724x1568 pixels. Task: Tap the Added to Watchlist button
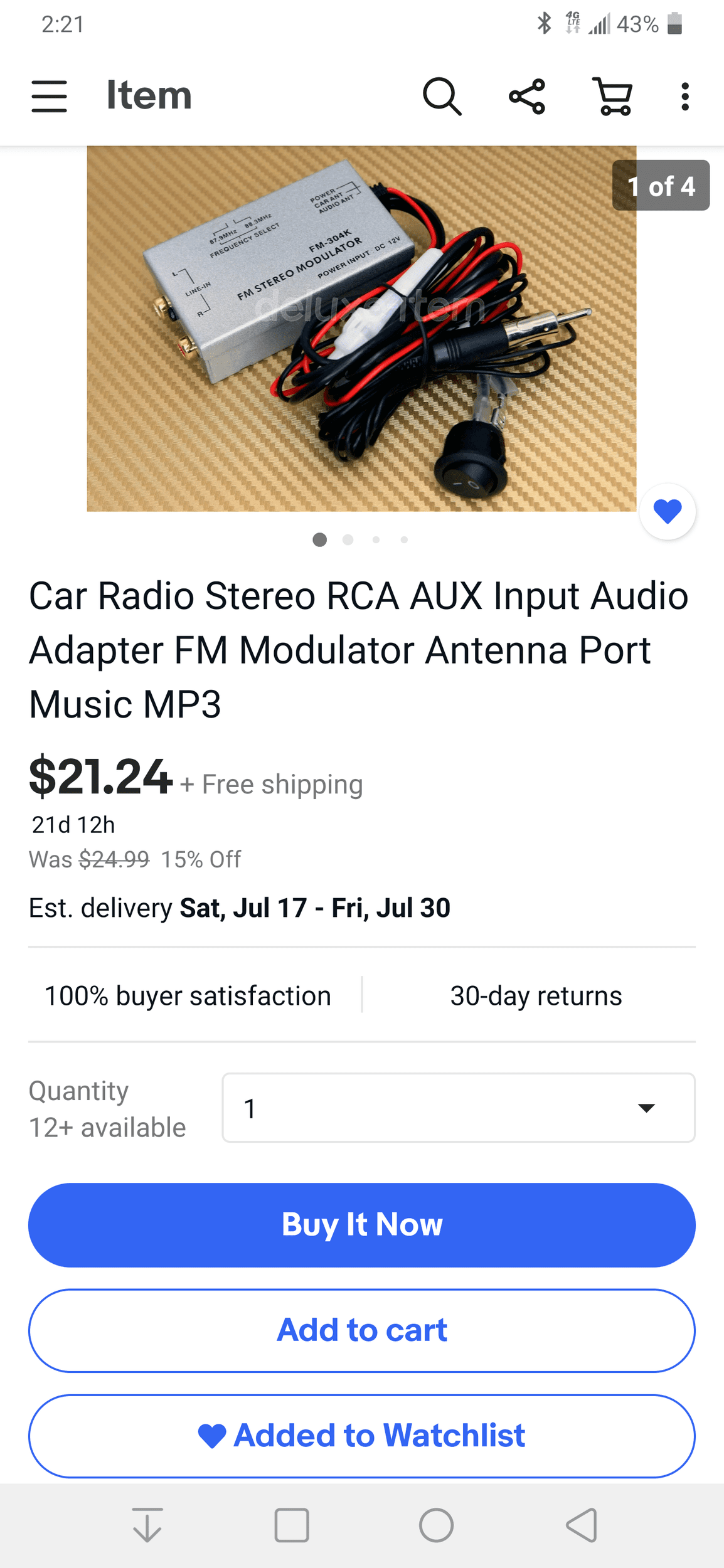click(x=362, y=1436)
